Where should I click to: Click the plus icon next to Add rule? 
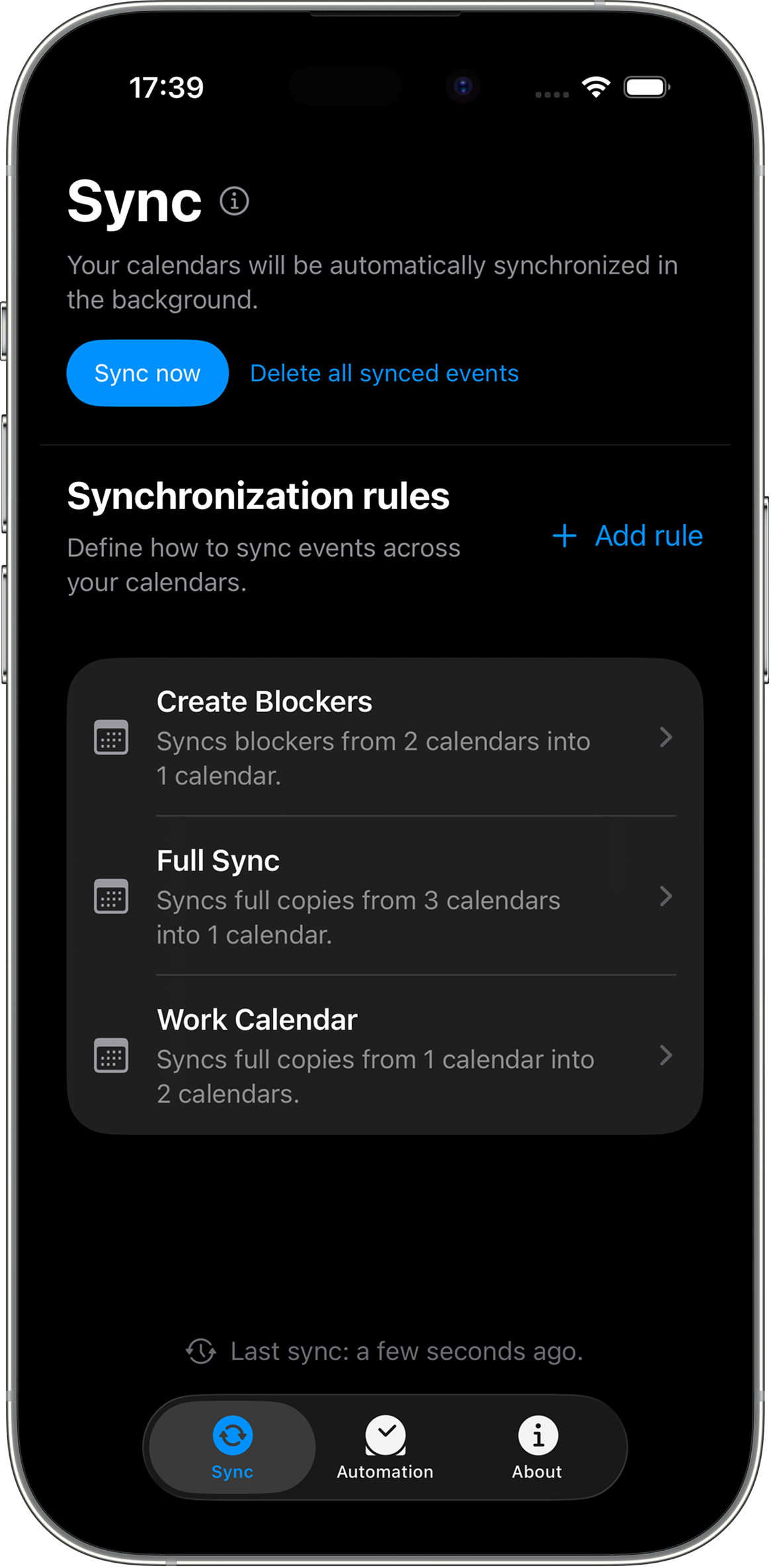(565, 536)
